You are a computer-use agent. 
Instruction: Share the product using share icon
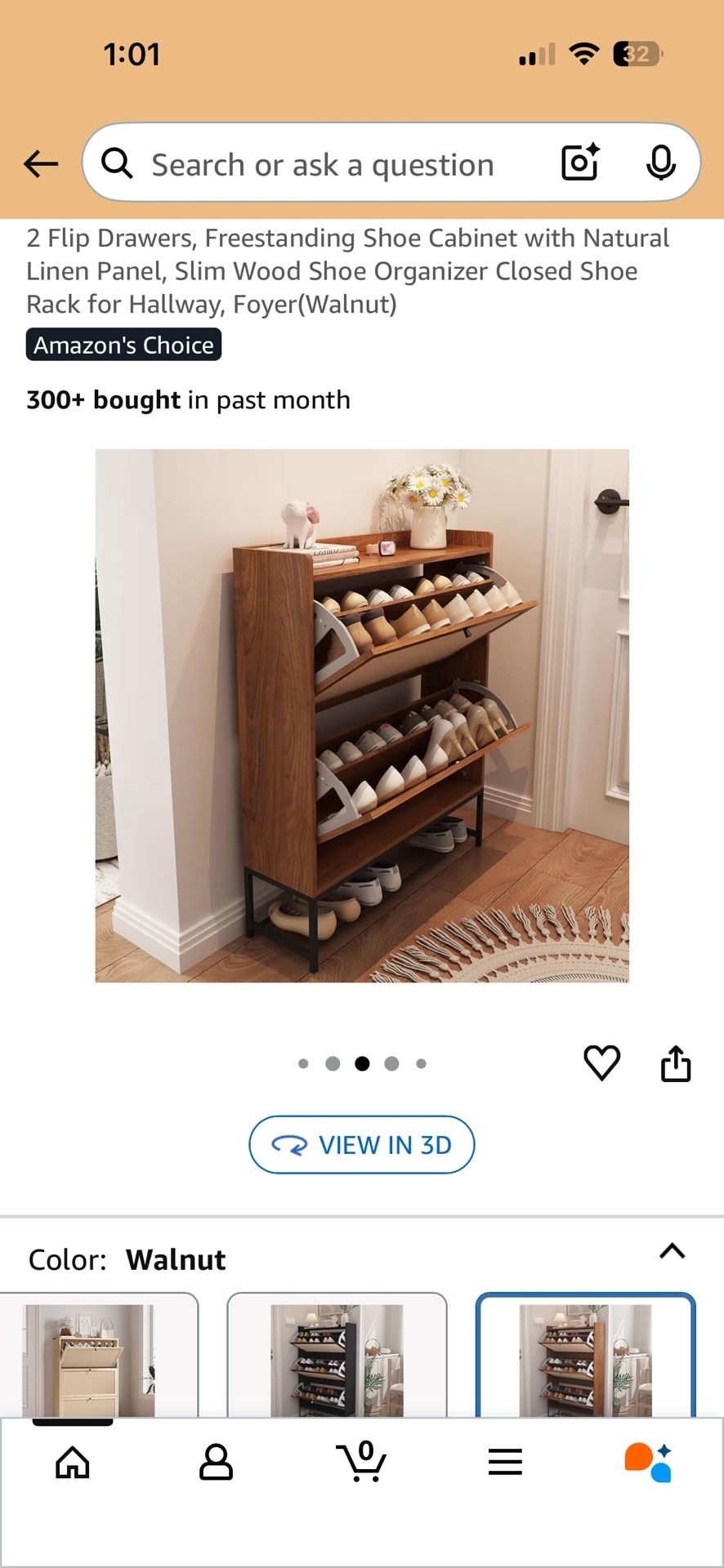[x=675, y=1062]
